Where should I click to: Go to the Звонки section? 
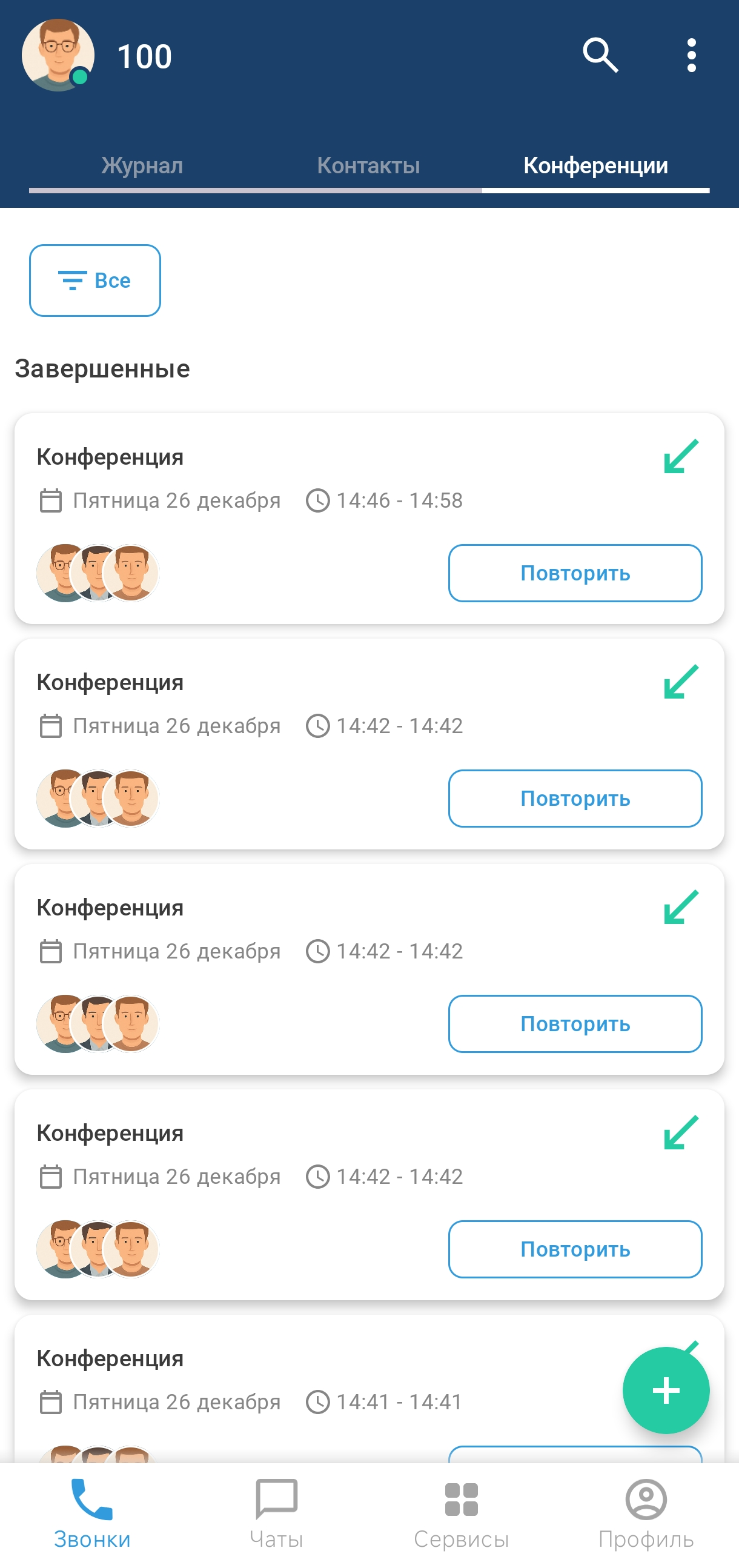[x=93, y=1513]
